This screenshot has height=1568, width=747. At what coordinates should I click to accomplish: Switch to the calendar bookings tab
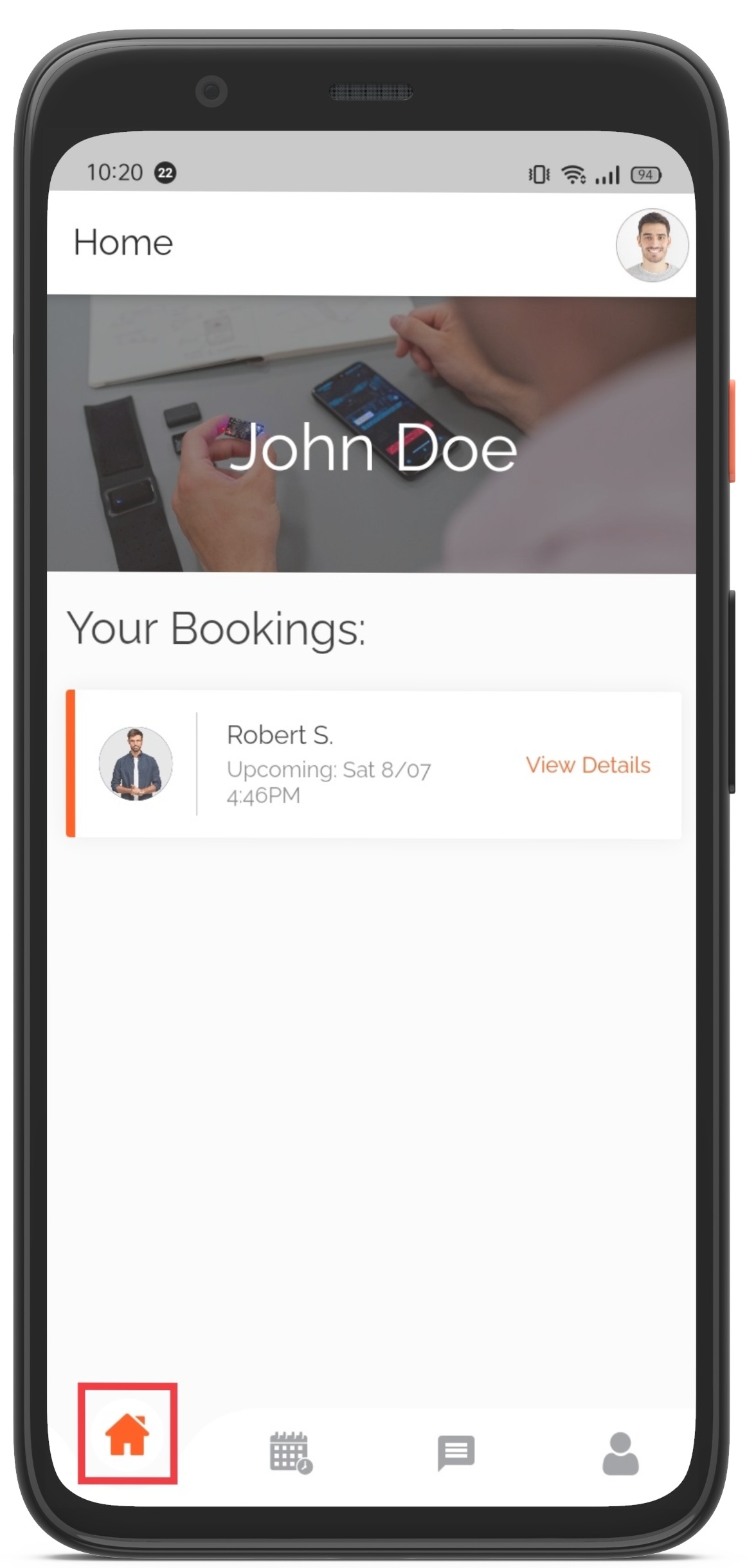tap(291, 1452)
